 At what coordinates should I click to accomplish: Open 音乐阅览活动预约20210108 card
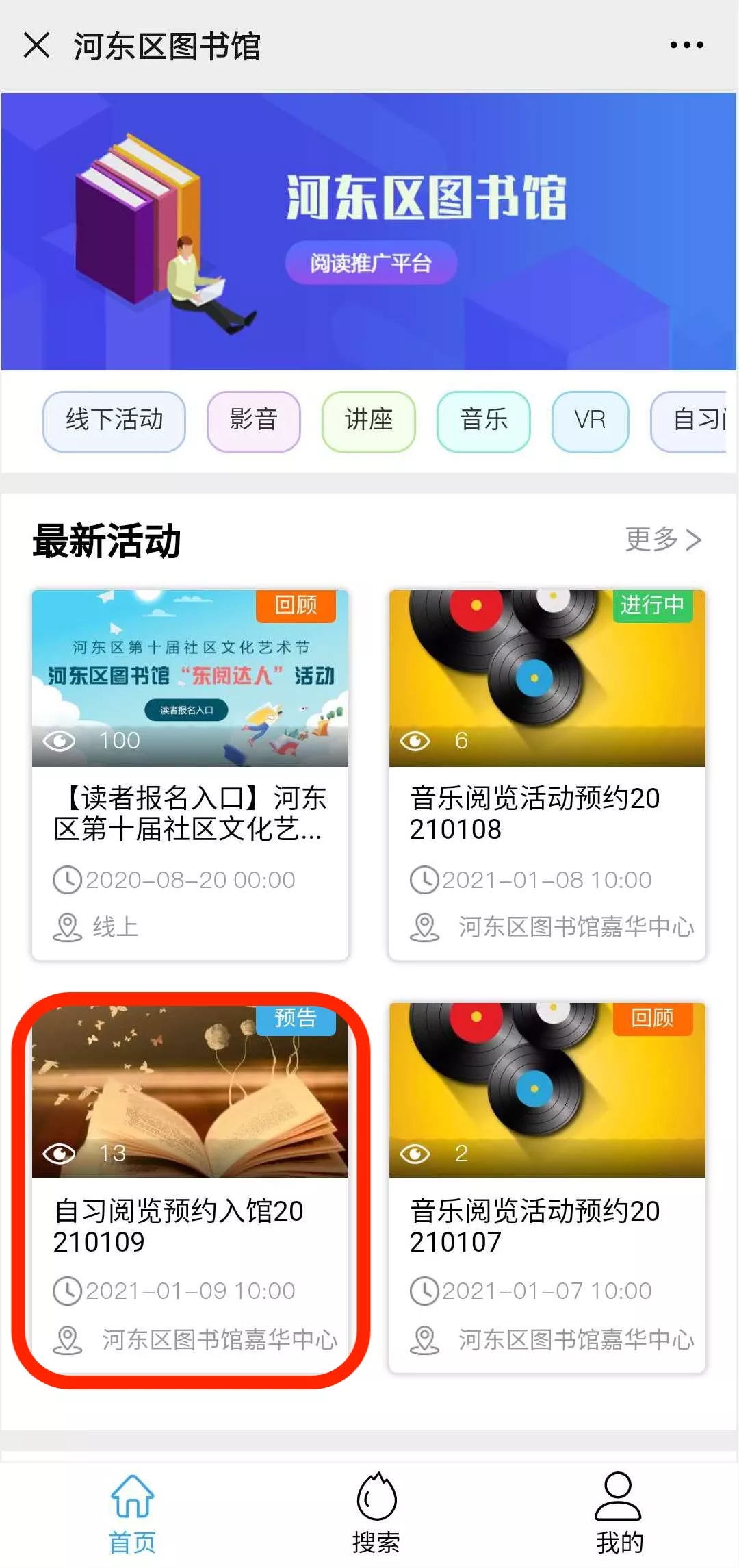pos(547,774)
